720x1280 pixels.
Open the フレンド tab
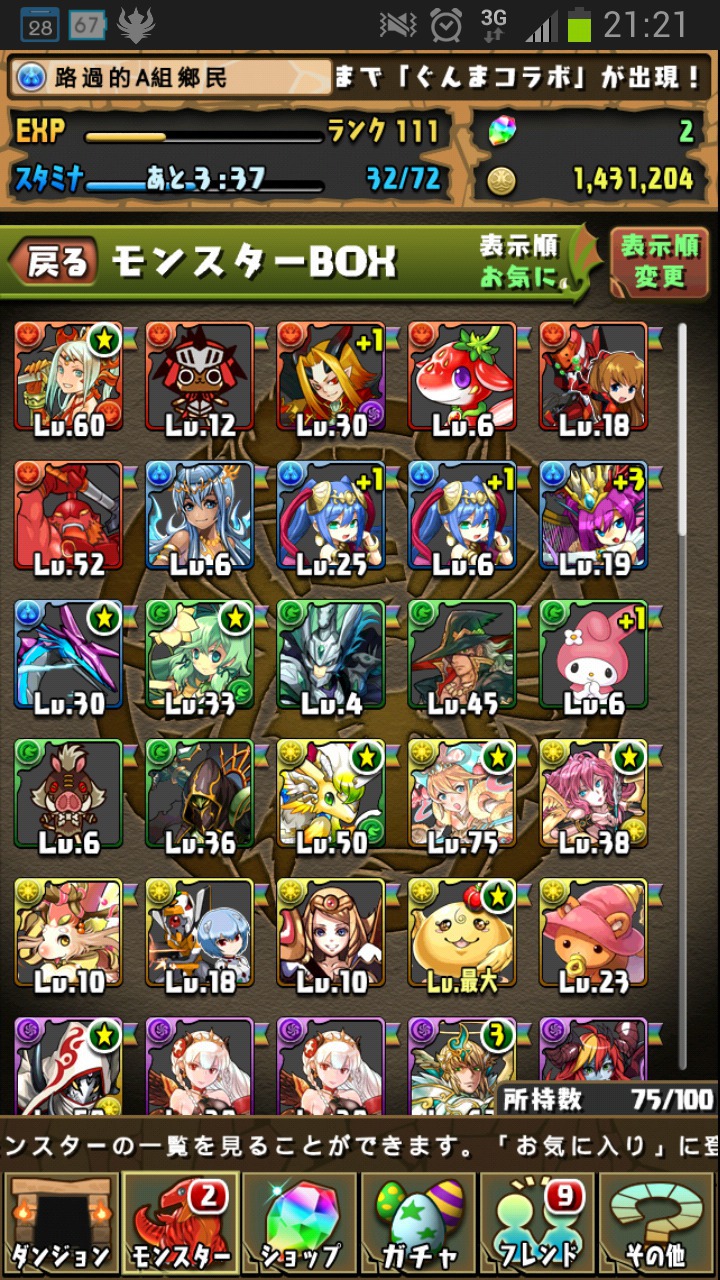pyautogui.click(x=539, y=1224)
